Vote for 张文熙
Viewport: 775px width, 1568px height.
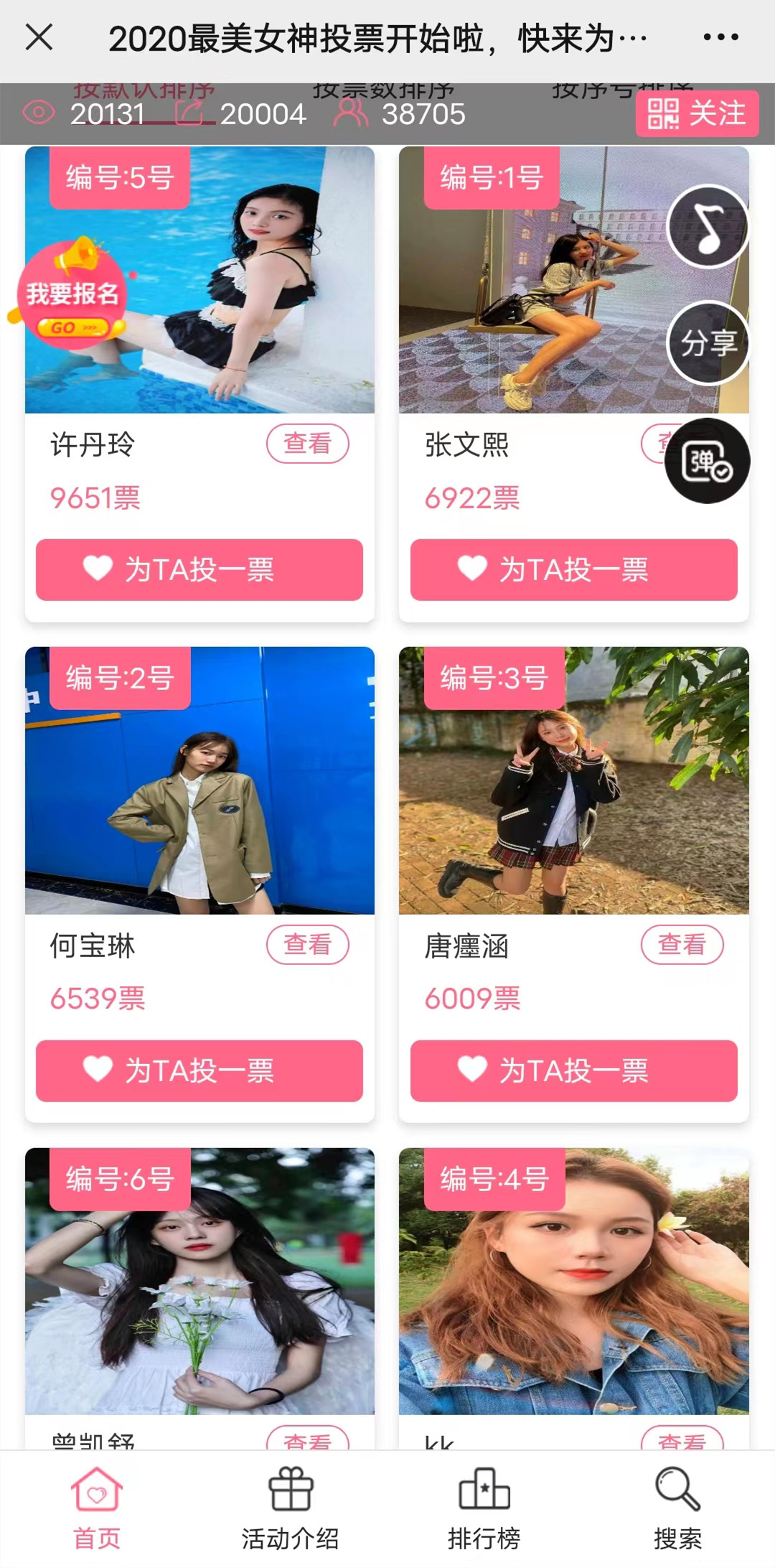point(573,569)
